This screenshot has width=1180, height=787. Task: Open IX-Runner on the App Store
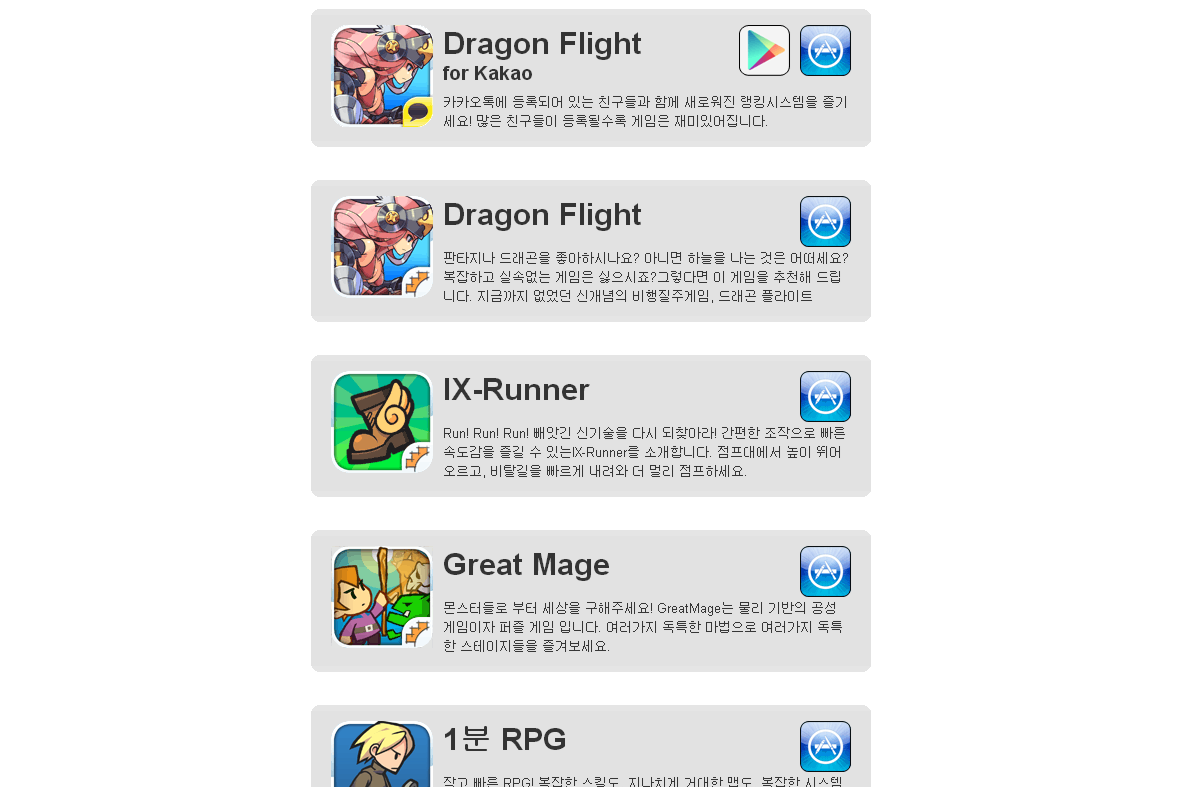click(x=825, y=396)
